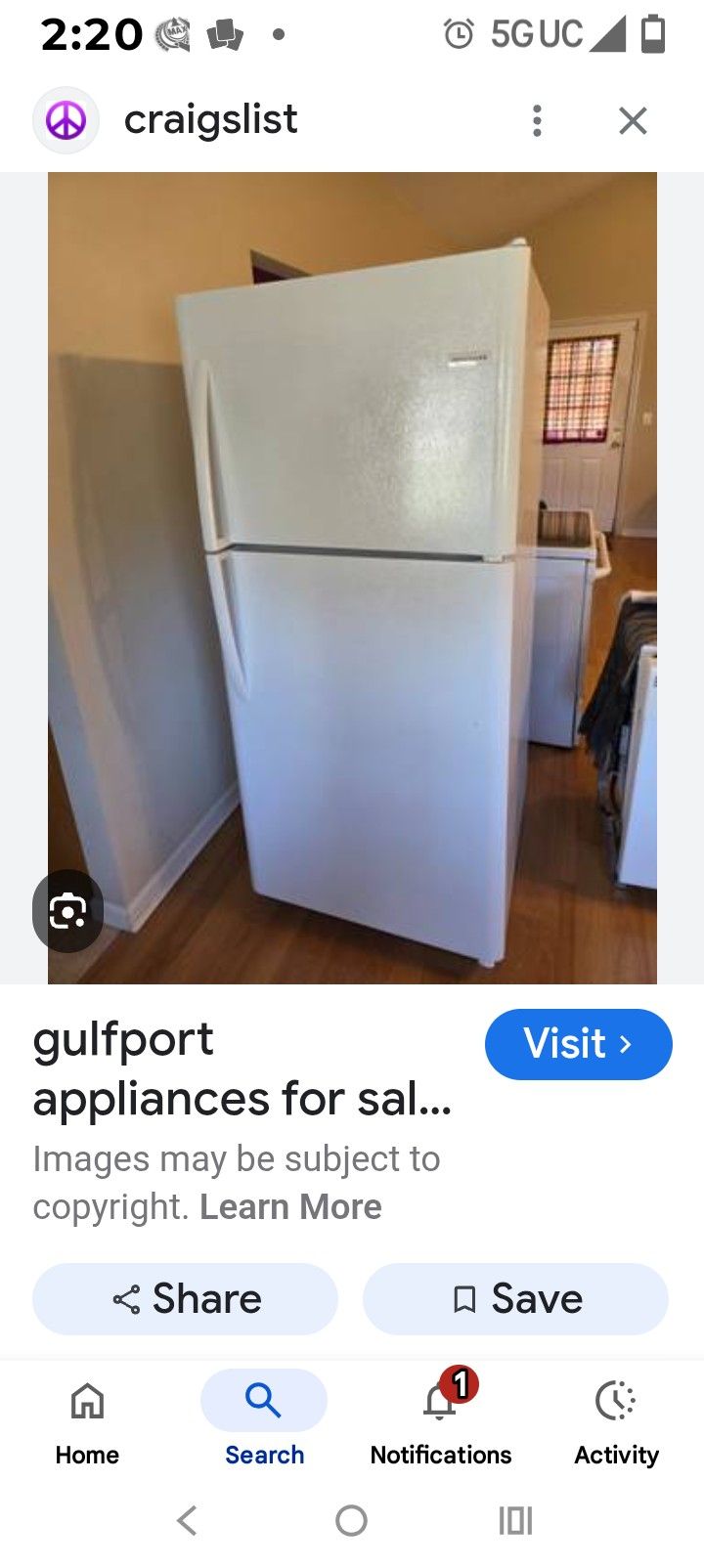Open the recent apps view
This screenshot has width=704, height=1568.
[x=515, y=1520]
